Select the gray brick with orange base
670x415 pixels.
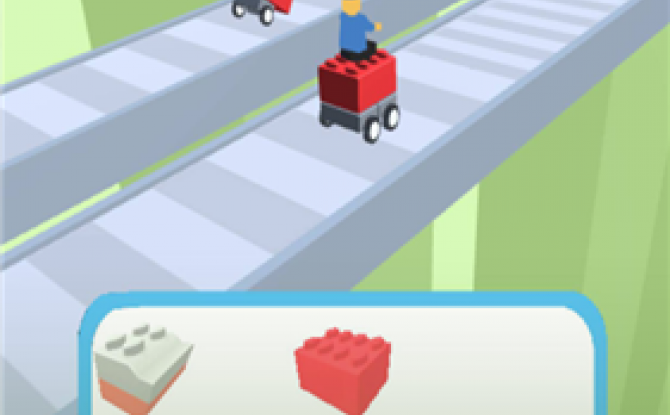pos(142,367)
